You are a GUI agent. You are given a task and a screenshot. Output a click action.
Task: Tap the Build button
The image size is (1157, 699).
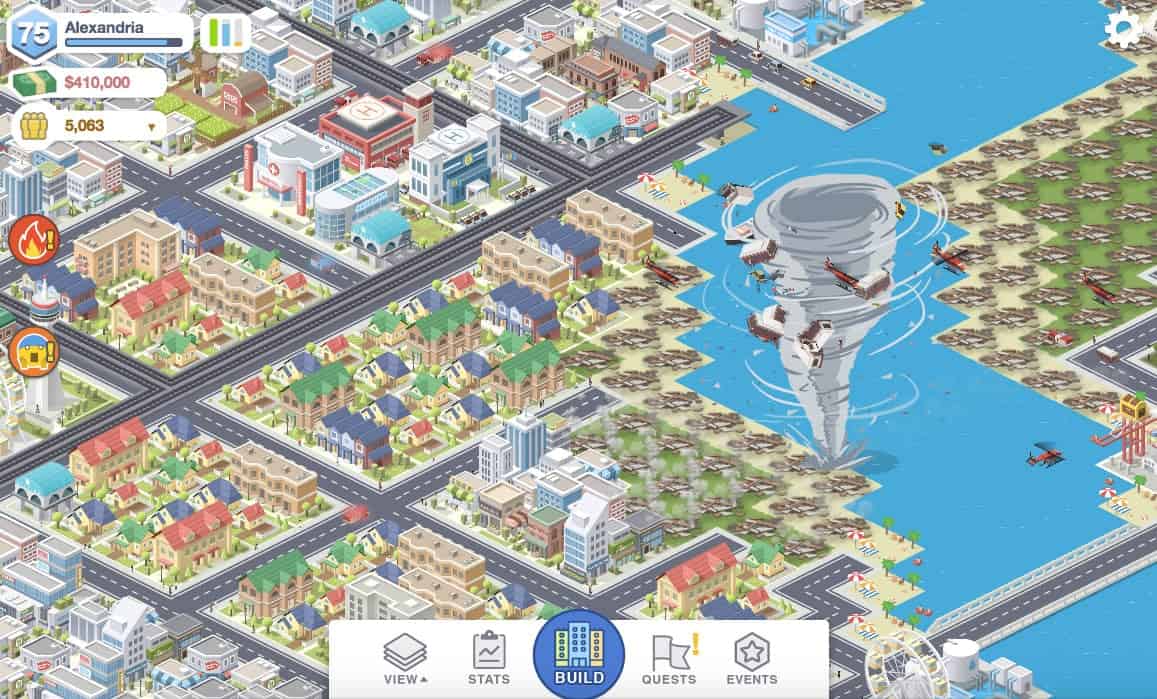[x=579, y=655]
